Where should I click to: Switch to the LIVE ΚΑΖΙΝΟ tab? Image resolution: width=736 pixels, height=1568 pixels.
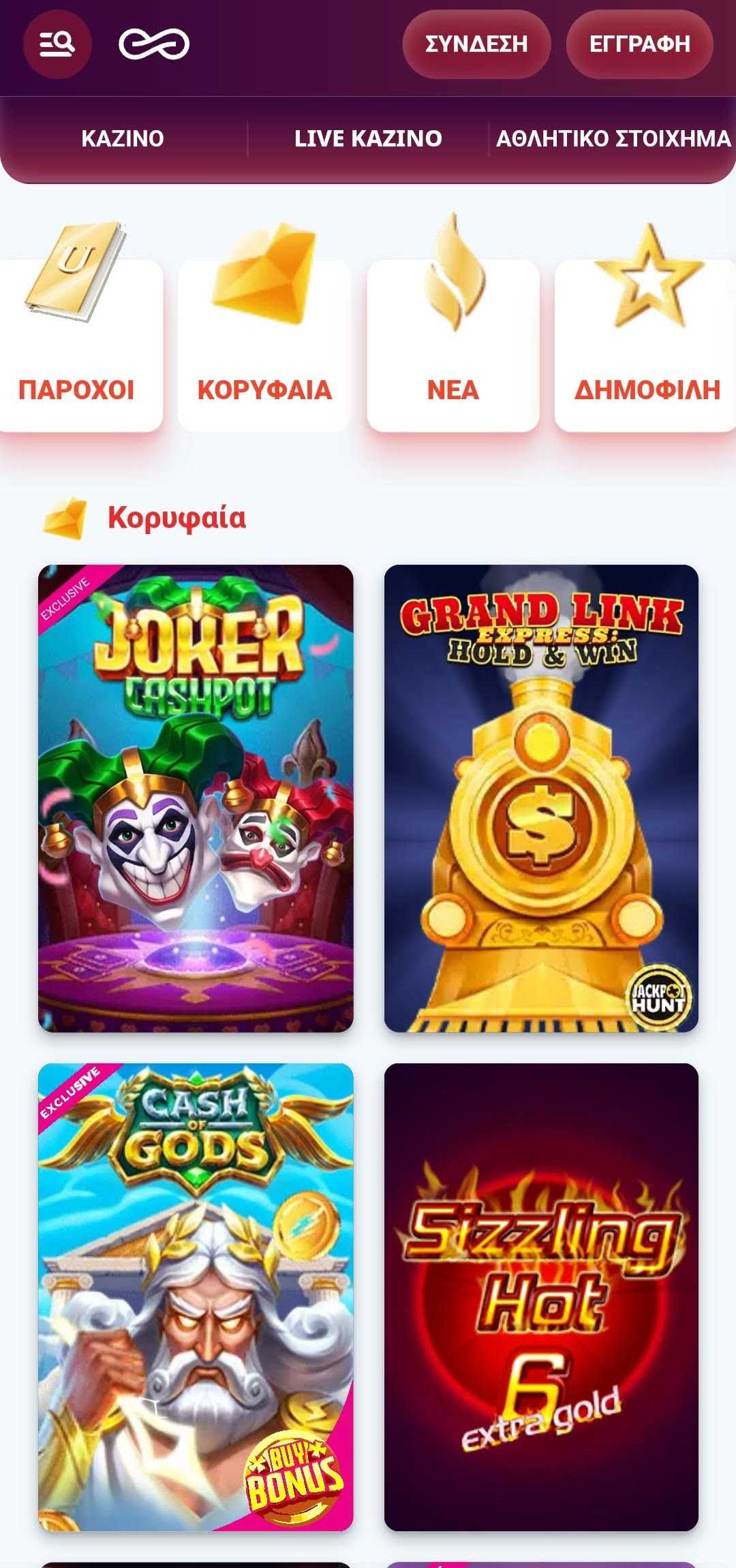pos(368,139)
